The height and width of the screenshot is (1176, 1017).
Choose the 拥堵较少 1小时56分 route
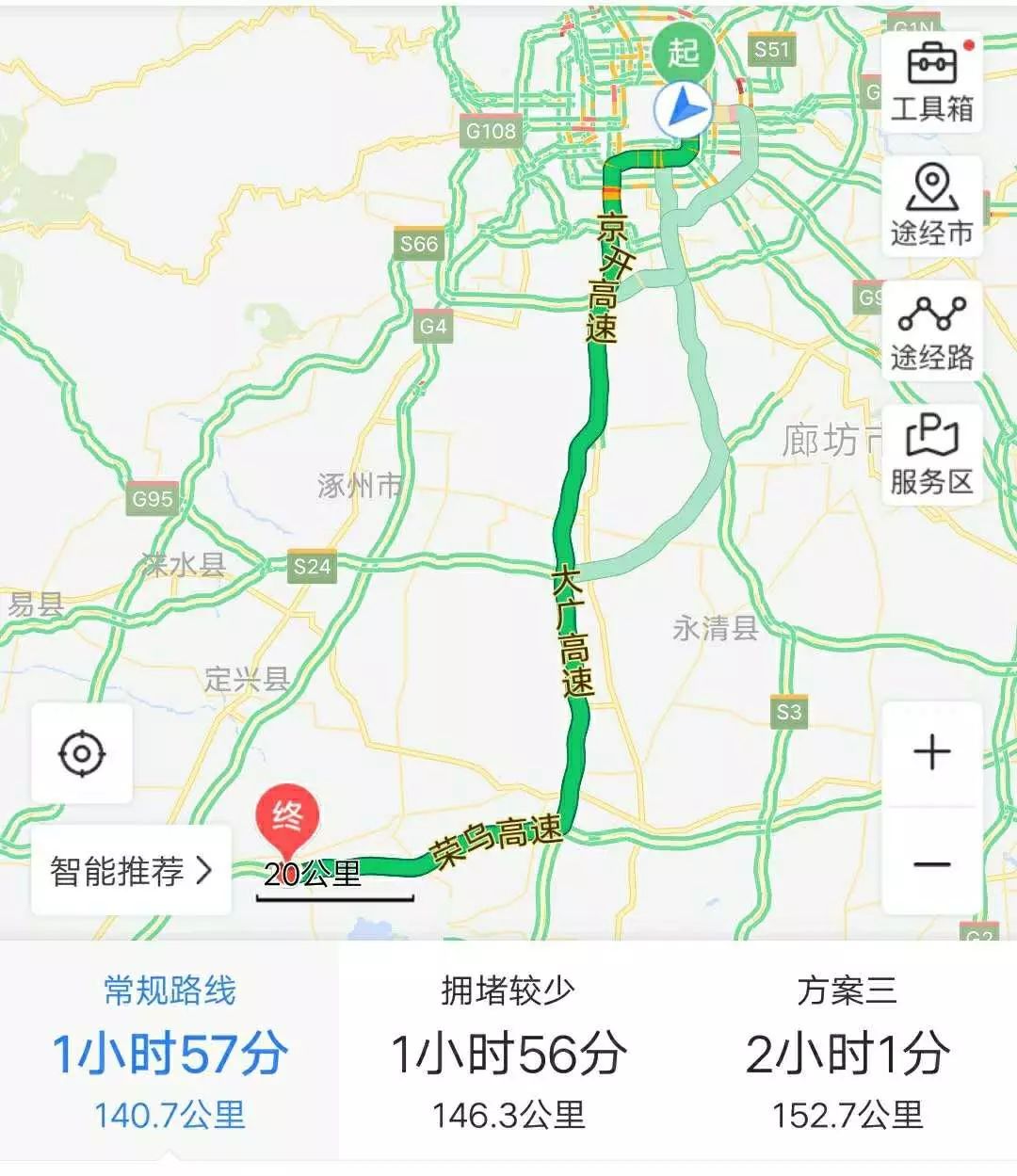[508, 1052]
